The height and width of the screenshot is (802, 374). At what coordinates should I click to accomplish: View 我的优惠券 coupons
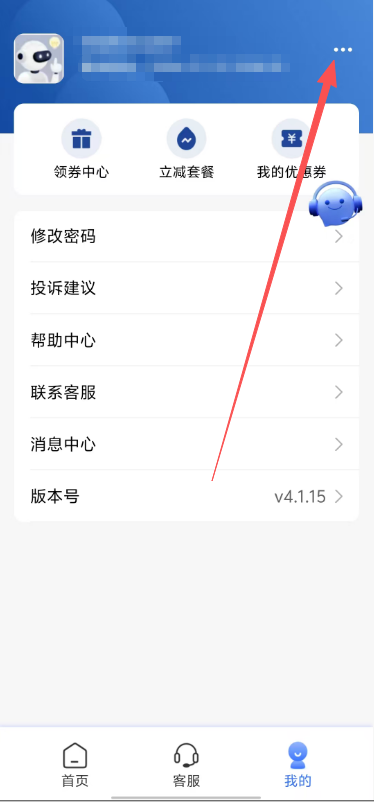291,149
